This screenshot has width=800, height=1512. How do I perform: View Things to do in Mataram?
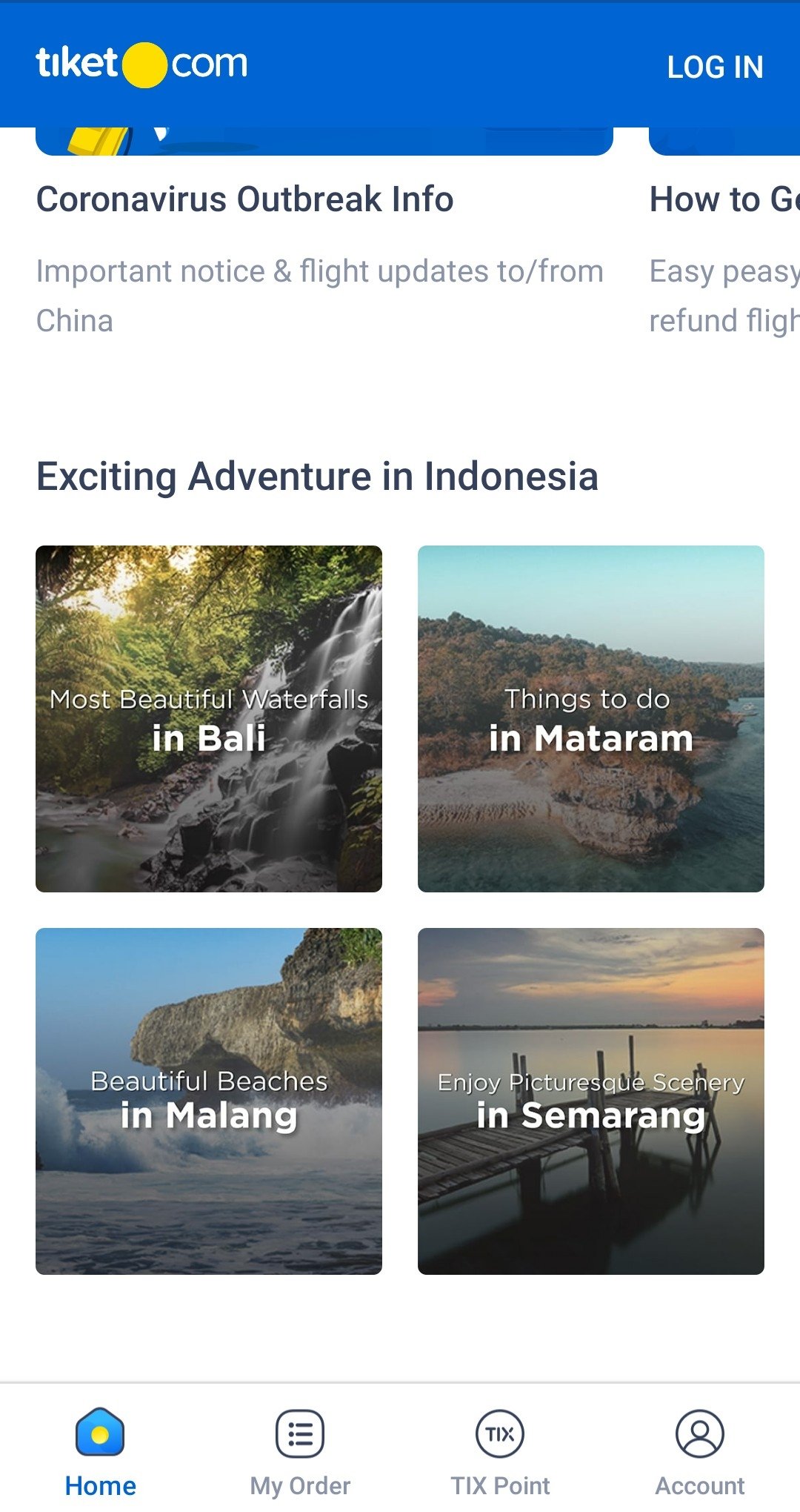(591, 718)
